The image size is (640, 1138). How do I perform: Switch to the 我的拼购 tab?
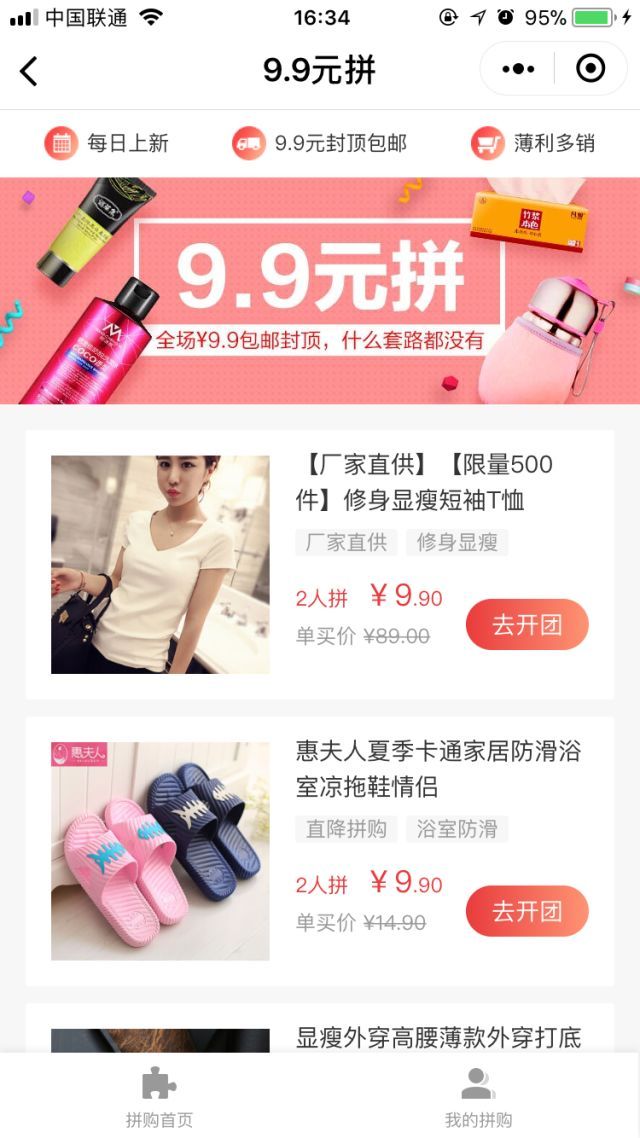[478, 1097]
